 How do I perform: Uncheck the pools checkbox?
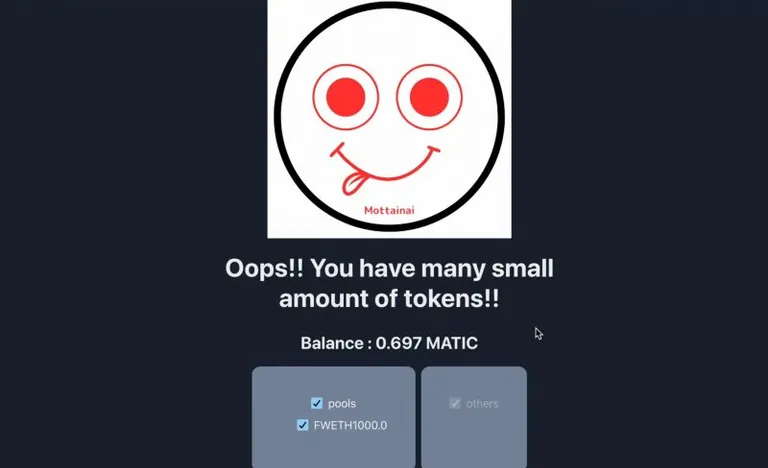click(317, 403)
